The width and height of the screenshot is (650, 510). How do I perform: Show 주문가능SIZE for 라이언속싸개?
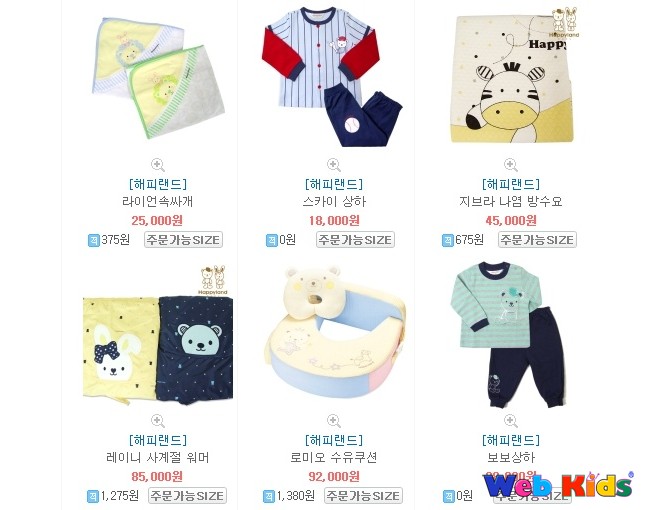(x=183, y=240)
